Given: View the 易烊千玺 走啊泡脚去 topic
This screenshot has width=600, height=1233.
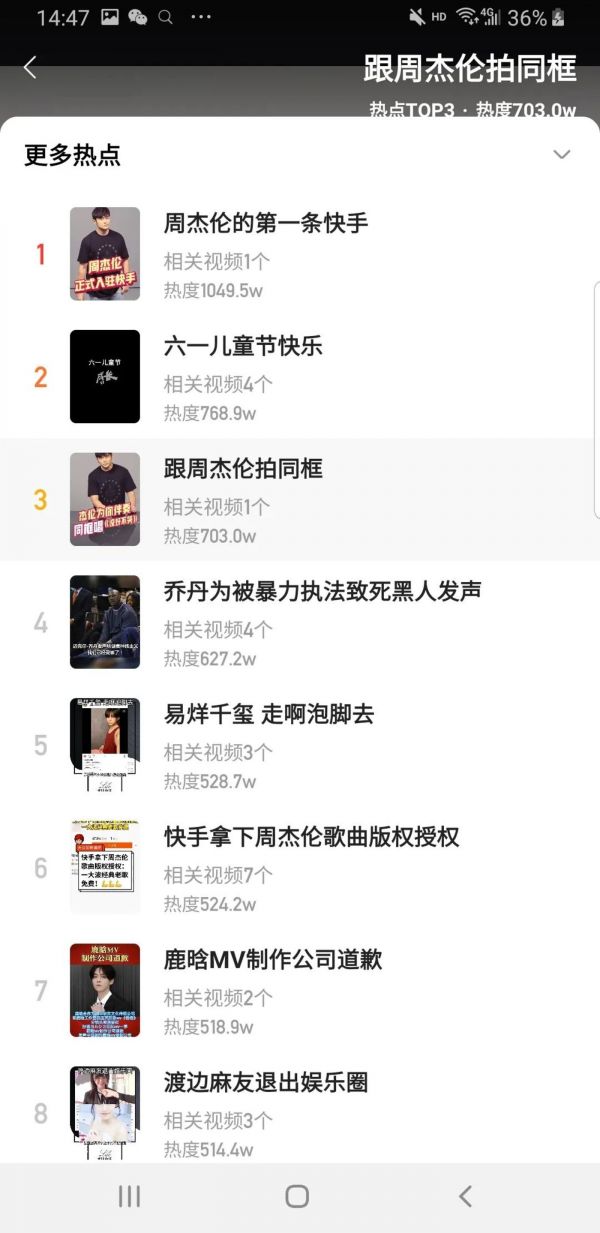Looking at the screenshot, I should (269, 714).
